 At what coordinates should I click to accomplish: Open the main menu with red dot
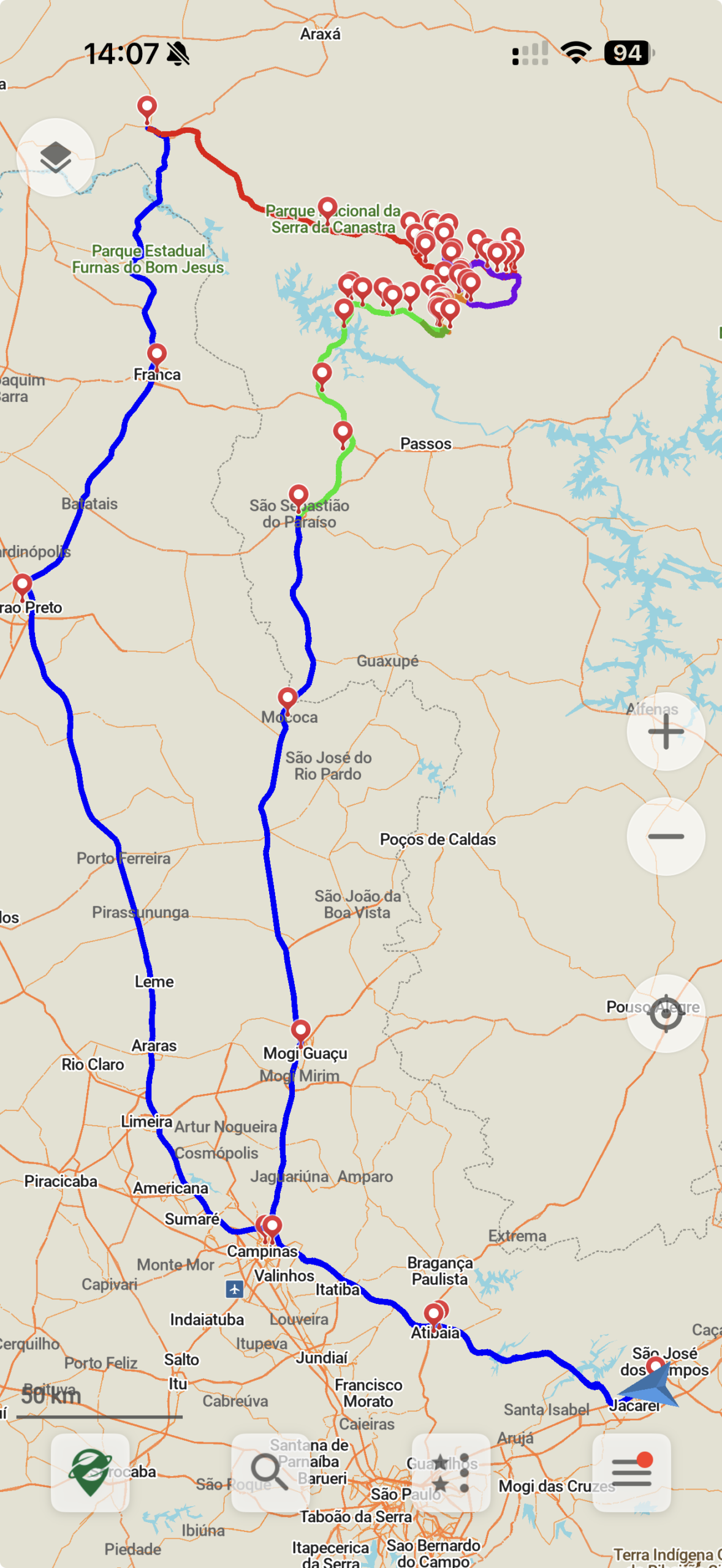click(631, 1472)
